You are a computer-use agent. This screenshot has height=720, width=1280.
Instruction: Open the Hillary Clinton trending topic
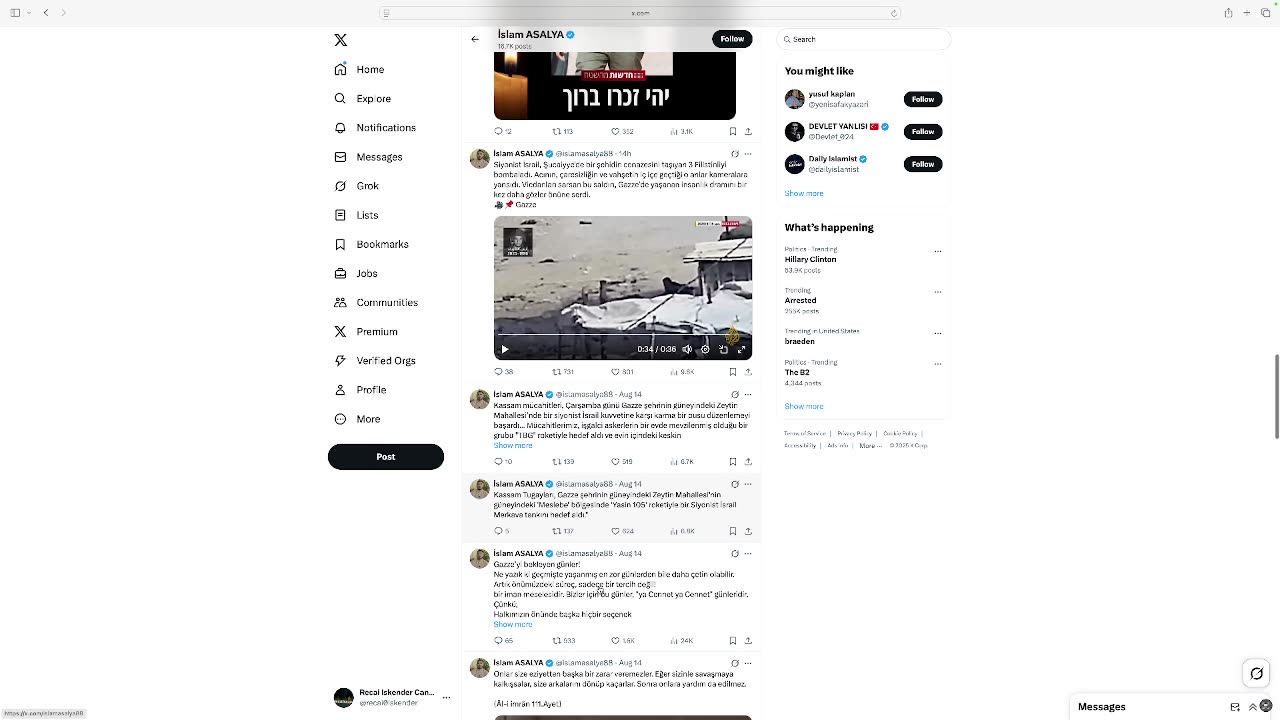coord(810,259)
